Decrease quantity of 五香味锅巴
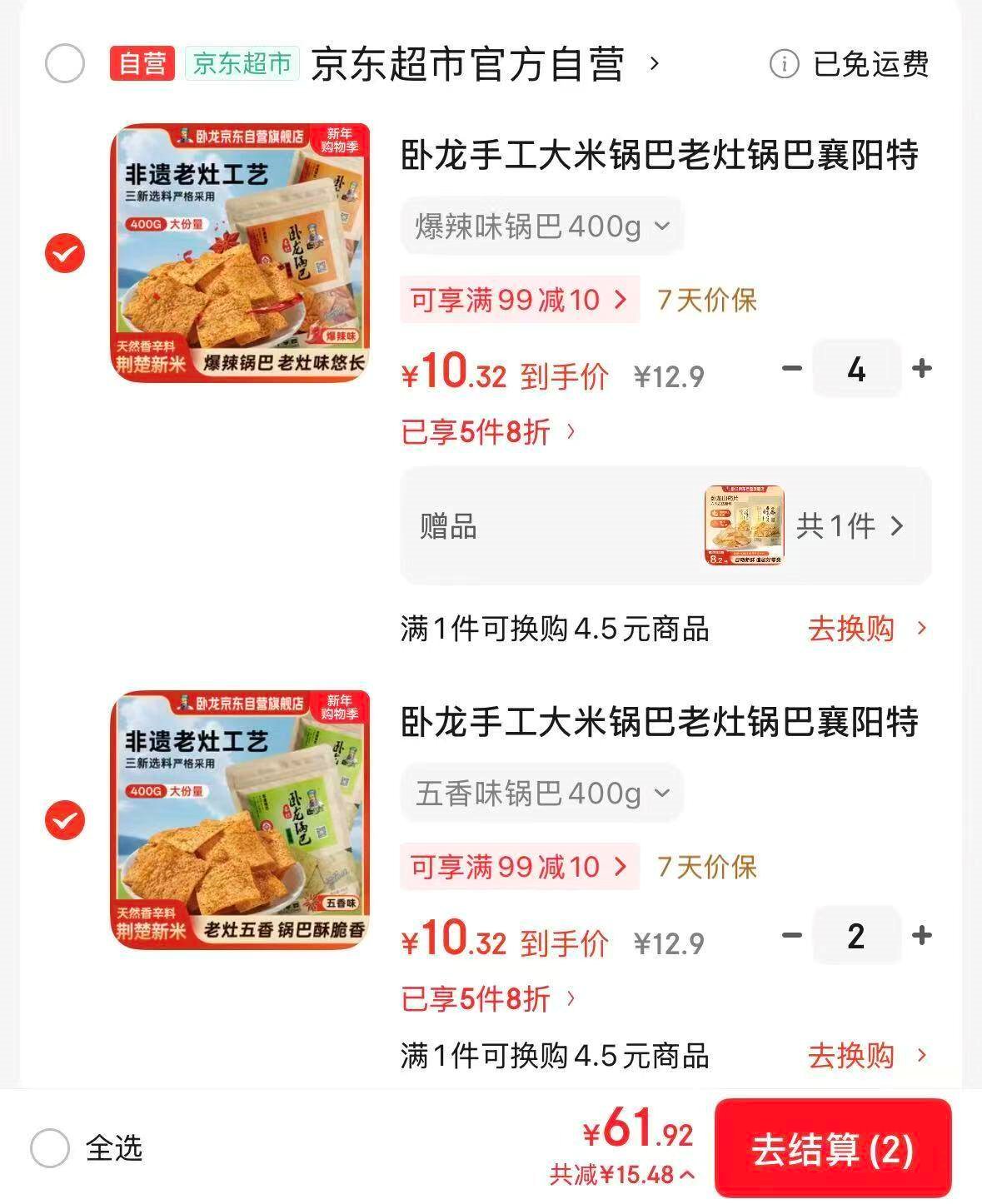This screenshot has height=1204, width=982. click(x=792, y=936)
